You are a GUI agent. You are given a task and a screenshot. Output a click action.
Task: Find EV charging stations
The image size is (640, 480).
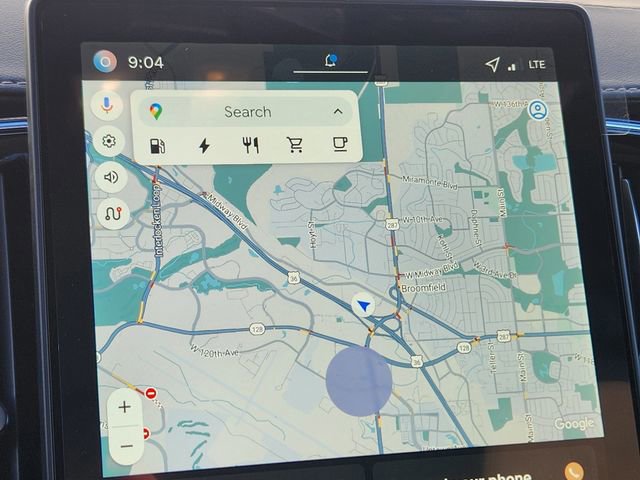[204, 146]
